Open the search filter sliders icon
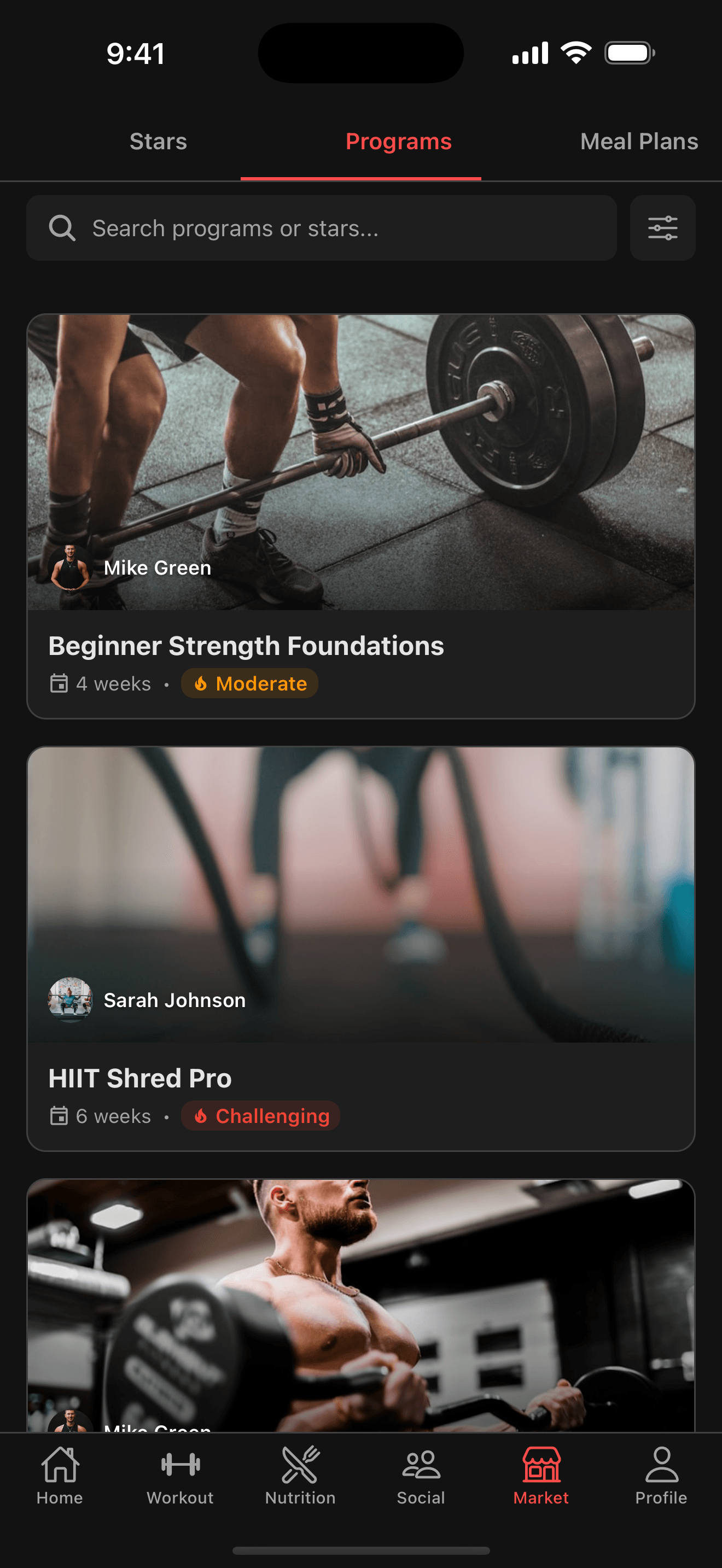Screen dimensions: 722x1568 (x=662, y=227)
